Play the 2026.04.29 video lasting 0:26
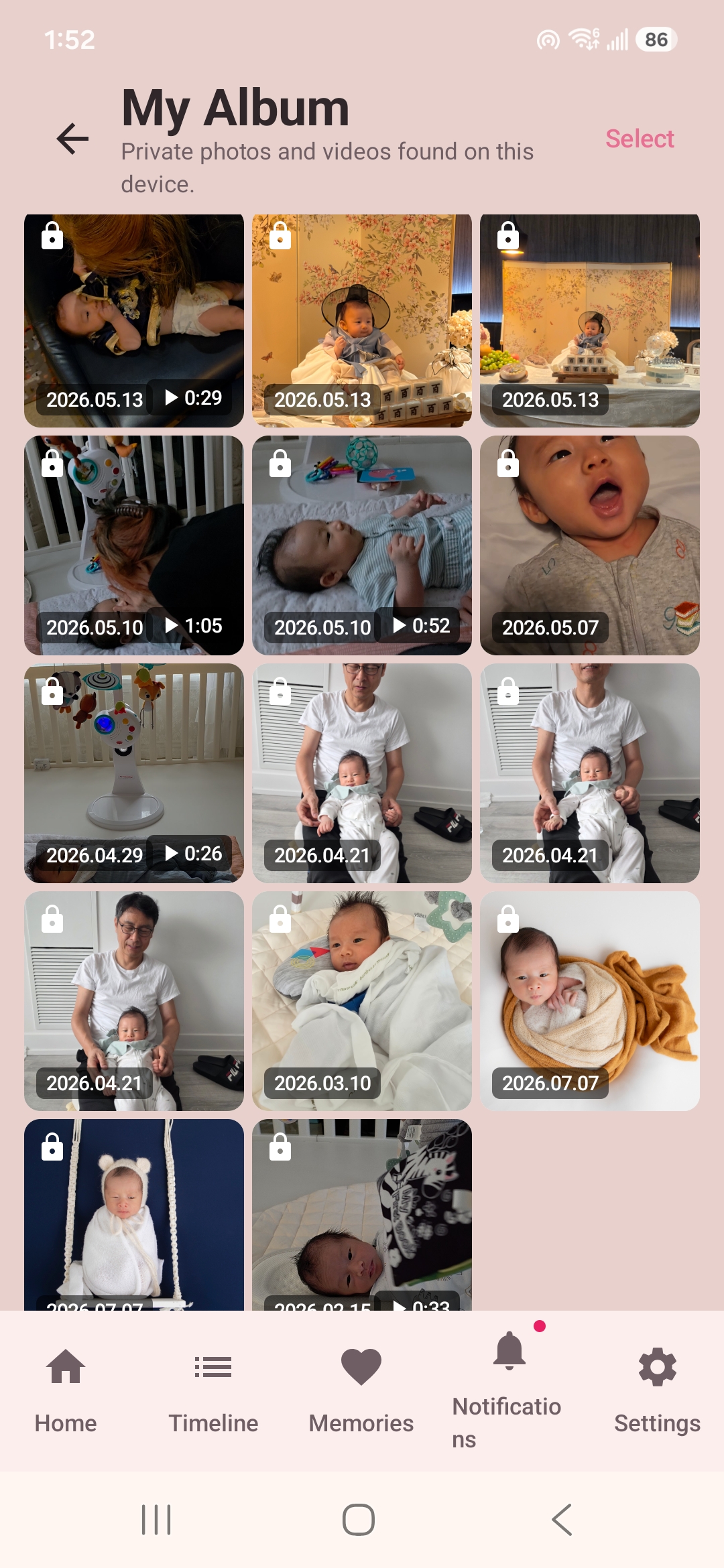 pos(134,773)
